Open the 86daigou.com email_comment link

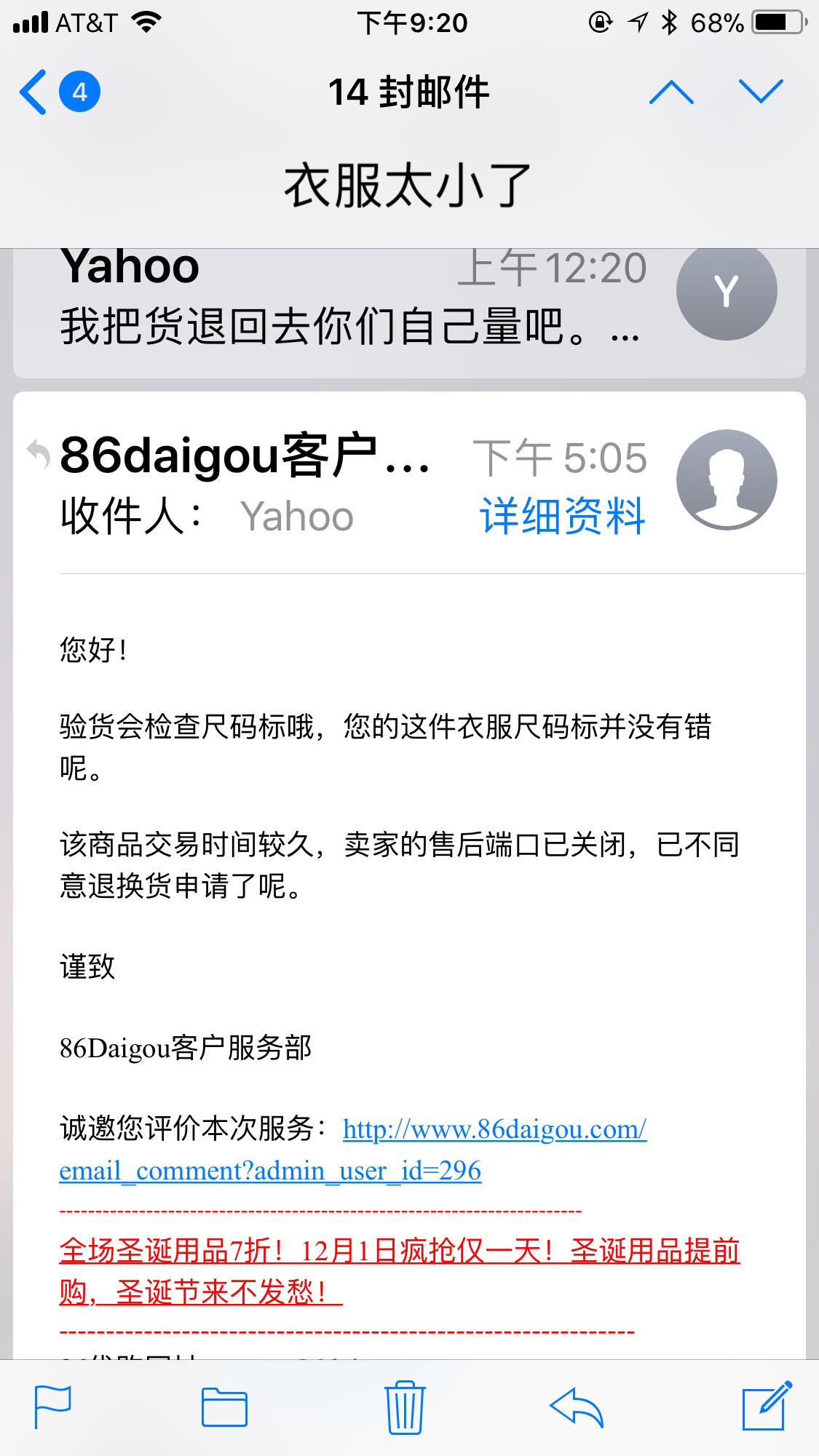353,1150
